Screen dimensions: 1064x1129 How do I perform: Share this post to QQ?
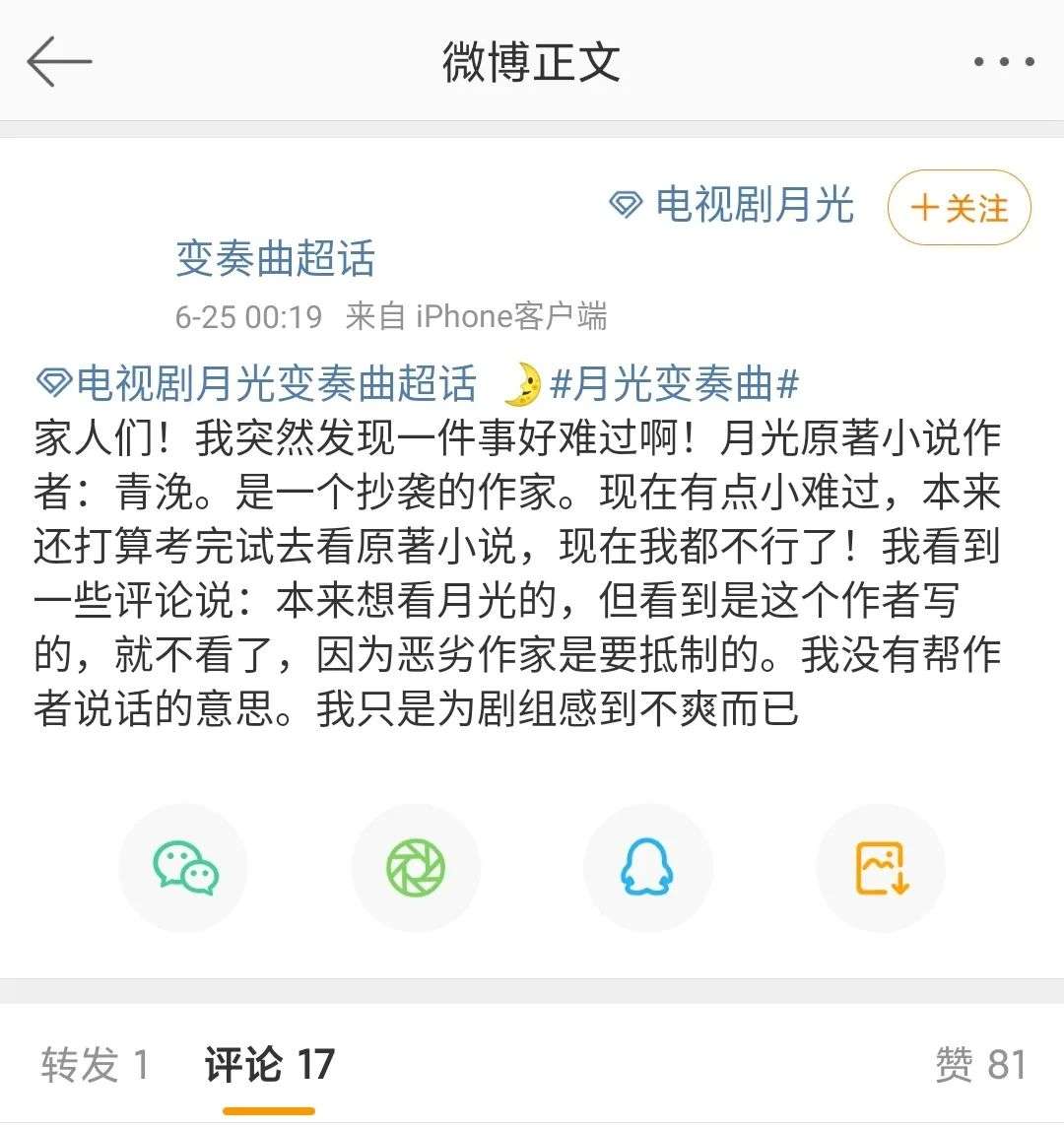point(647,868)
